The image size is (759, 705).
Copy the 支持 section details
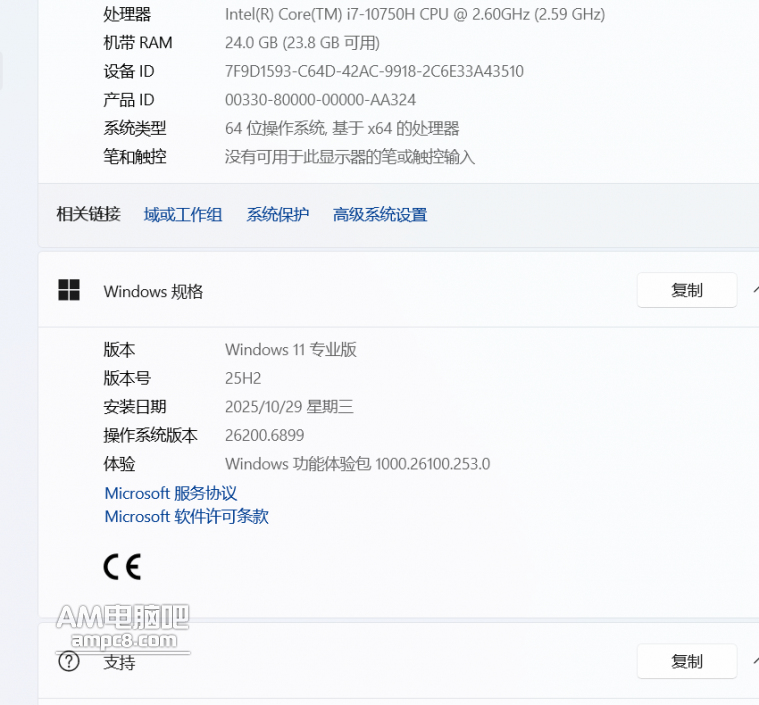click(x=687, y=661)
